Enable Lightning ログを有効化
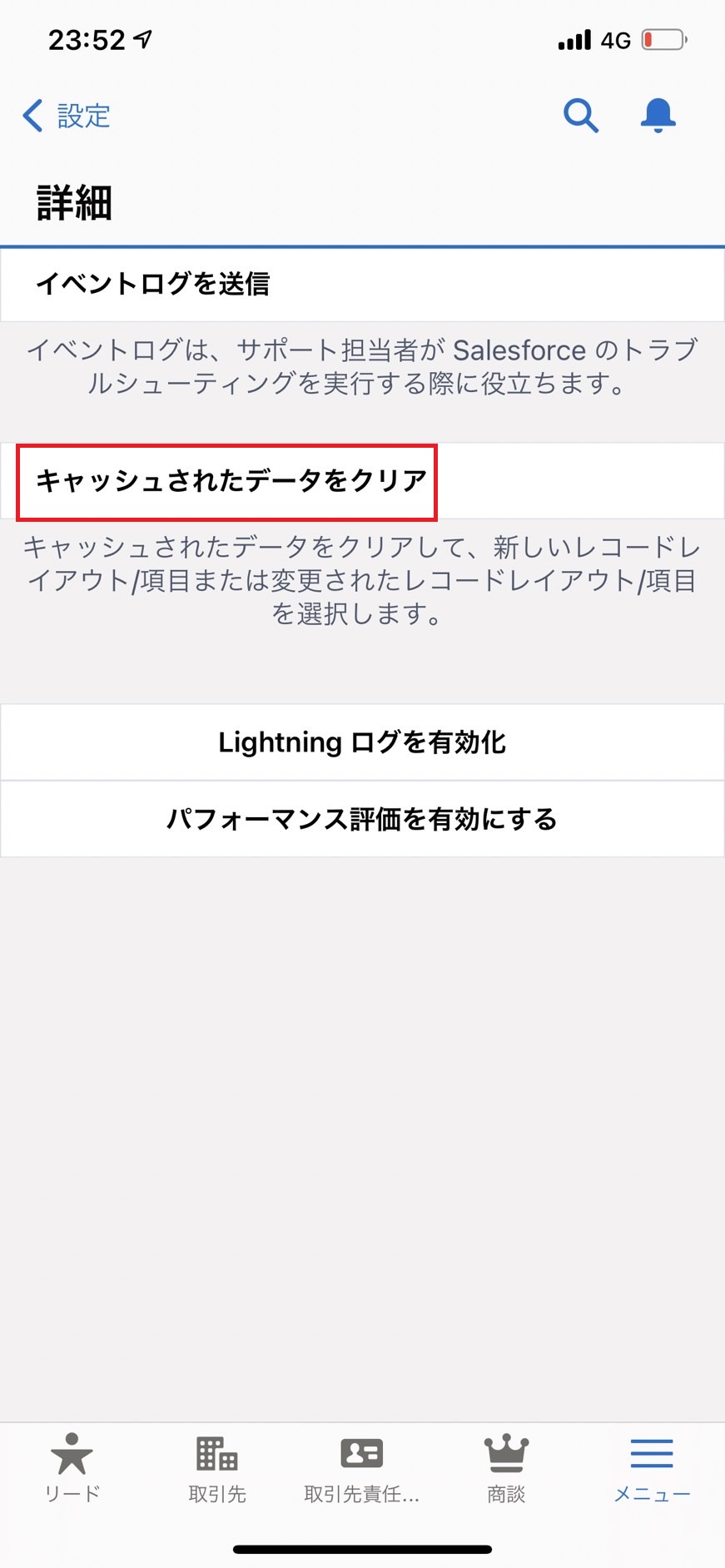The image size is (725, 1568). pos(362,742)
